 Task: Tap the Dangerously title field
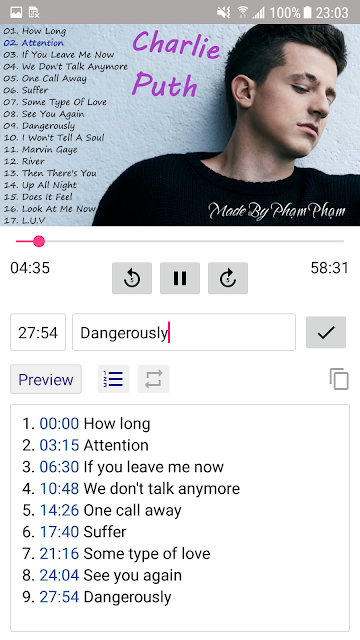point(184,332)
